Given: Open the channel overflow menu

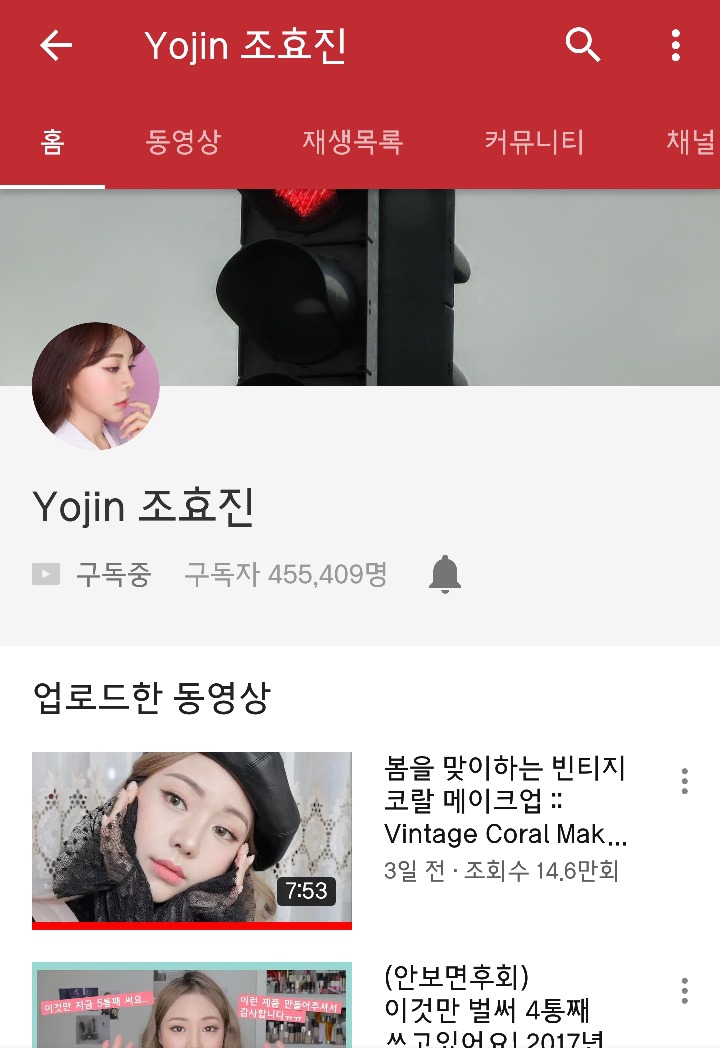Looking at the screenshot, I should pos(676,46).
